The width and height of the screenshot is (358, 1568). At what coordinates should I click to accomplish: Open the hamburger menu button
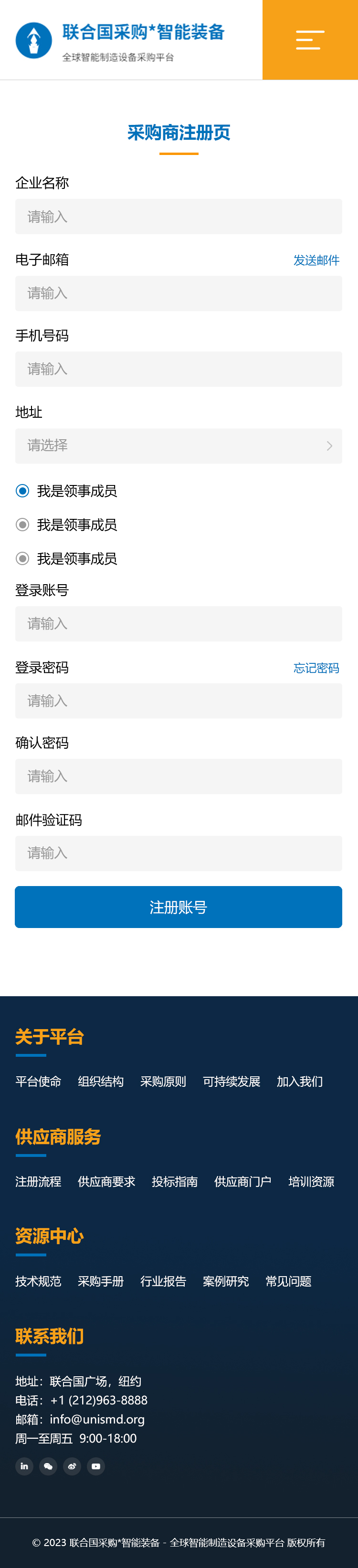(x=310, y=40)
